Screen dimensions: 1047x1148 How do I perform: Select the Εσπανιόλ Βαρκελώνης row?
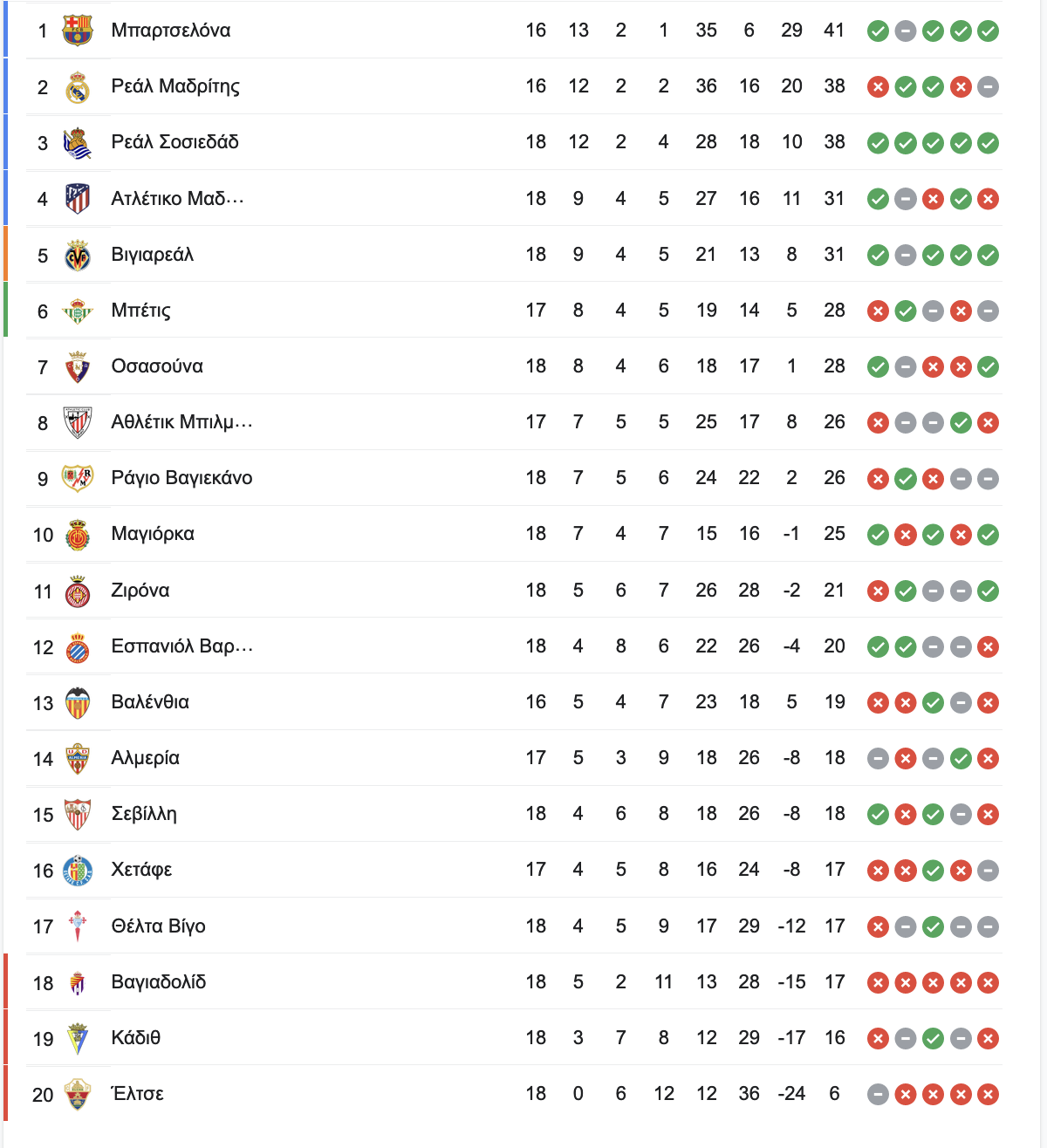point(181,646)
